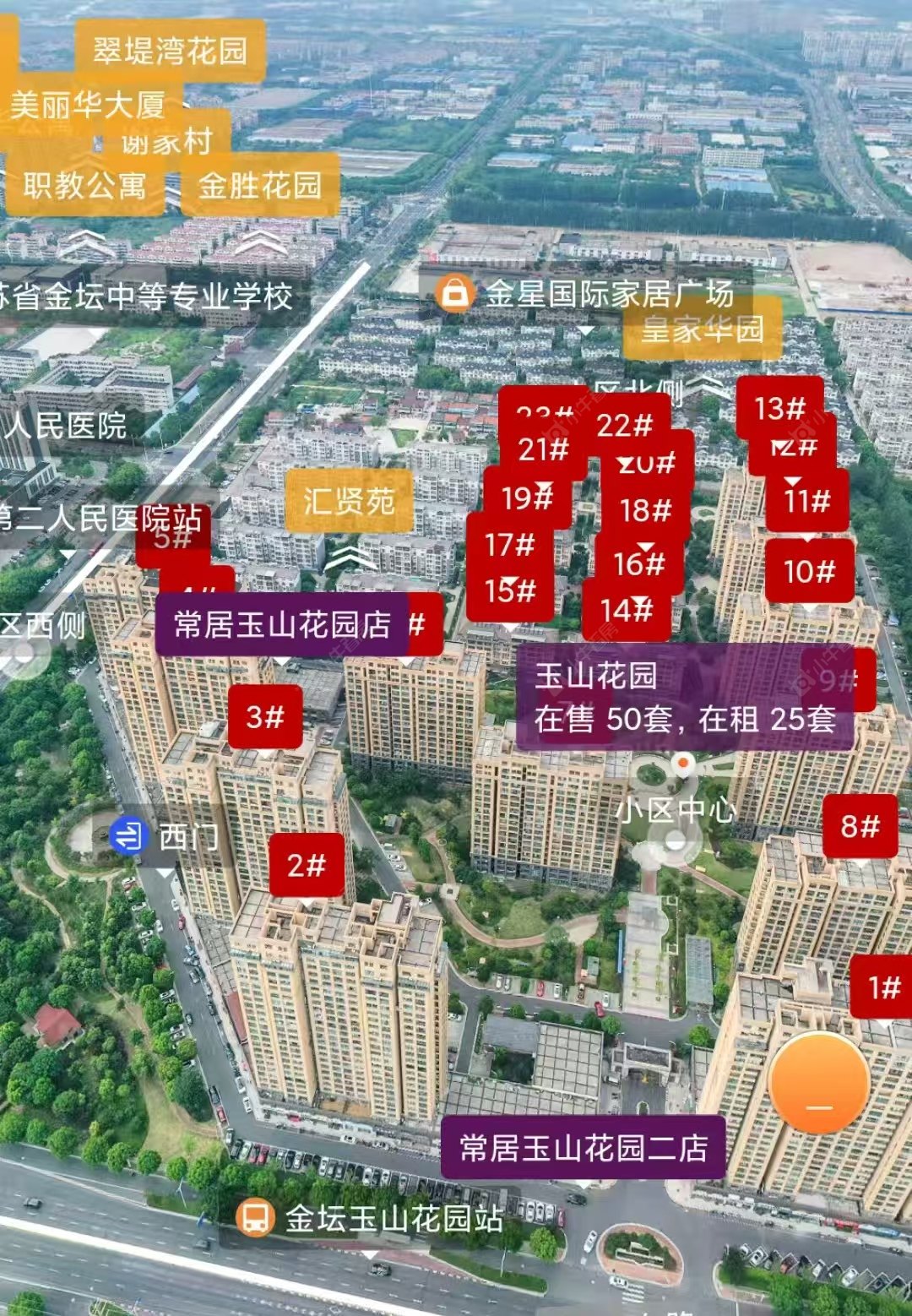Image resolution: width=912 pixels, height=1316 pixels.
Task: Open 玉山花园 listings info card
Action: (684, 698)
